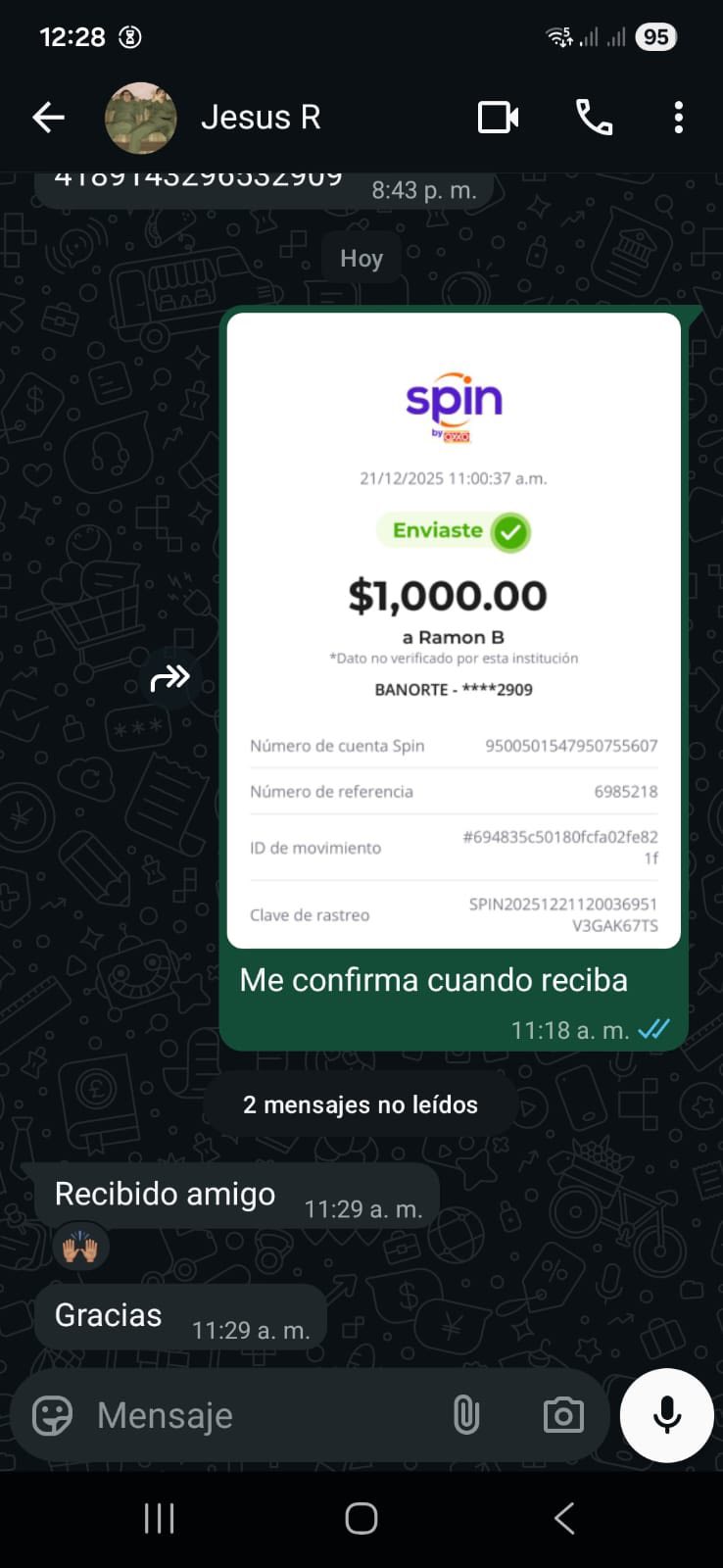This screenshot has height=1568, width=723.
Task: Open recent apps from navigation bar
Action: coord(159,1519)
